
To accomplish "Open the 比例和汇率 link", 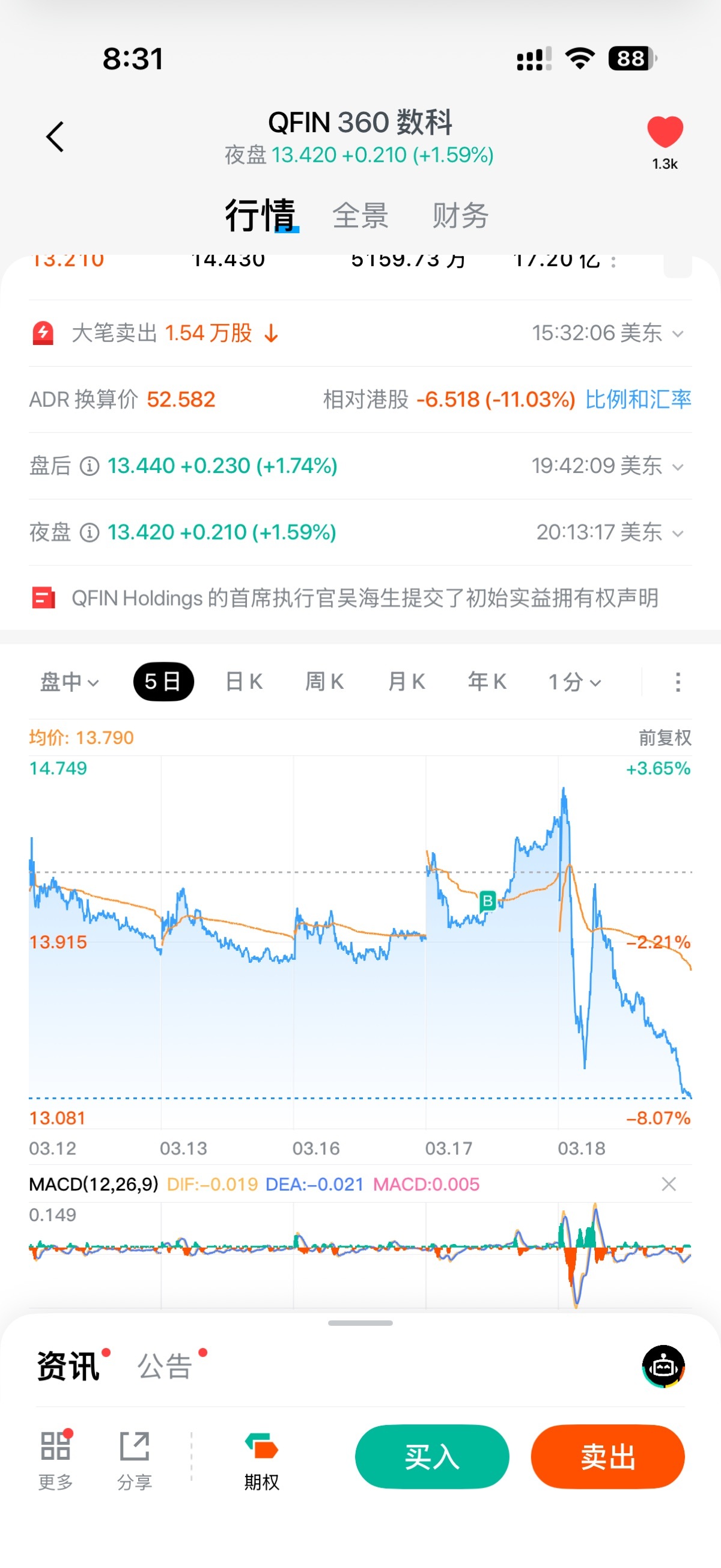I will [x=637, y=399].
